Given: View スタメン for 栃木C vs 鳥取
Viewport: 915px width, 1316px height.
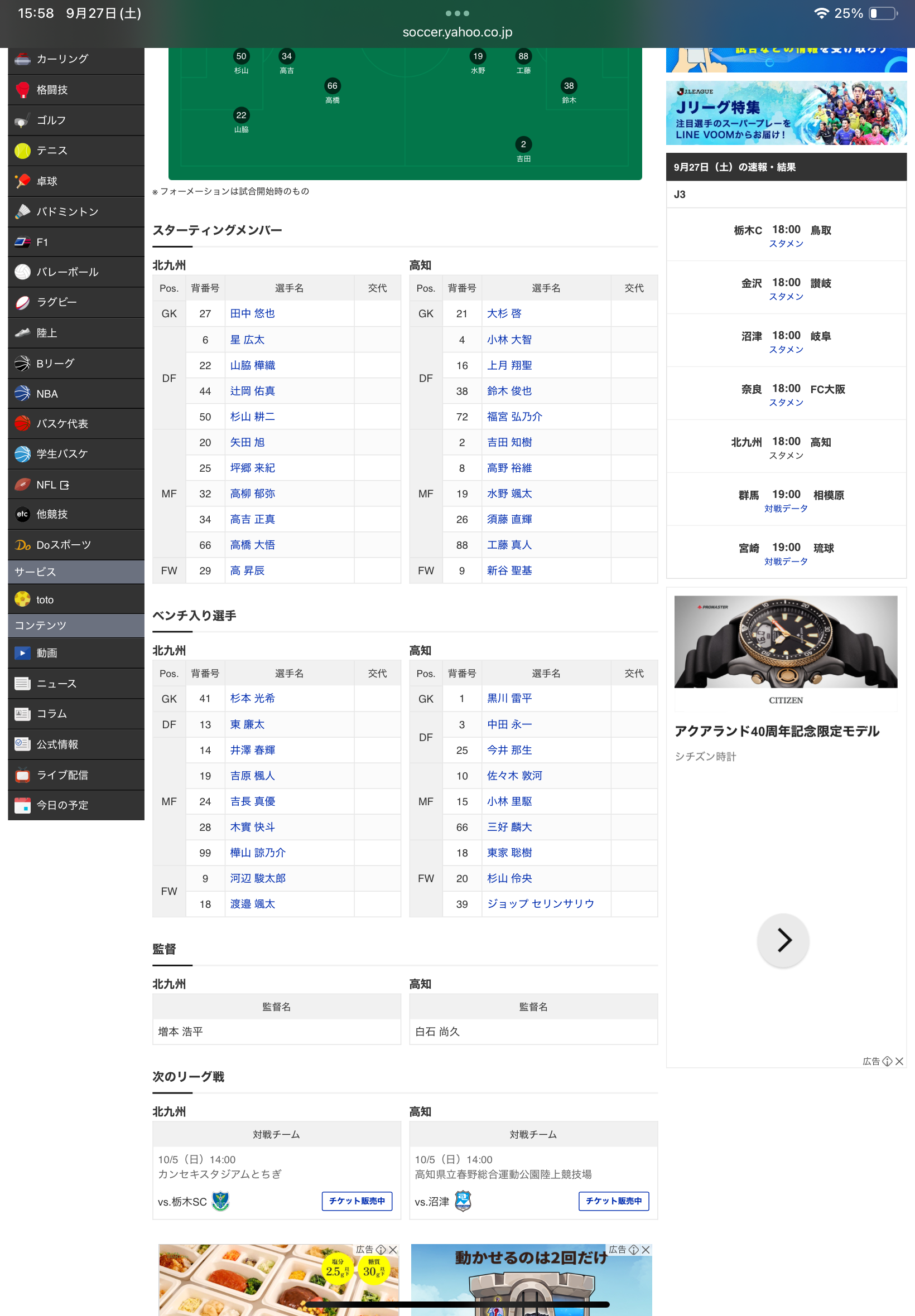Looking at the screenshot, I should [x=786, y=244].
